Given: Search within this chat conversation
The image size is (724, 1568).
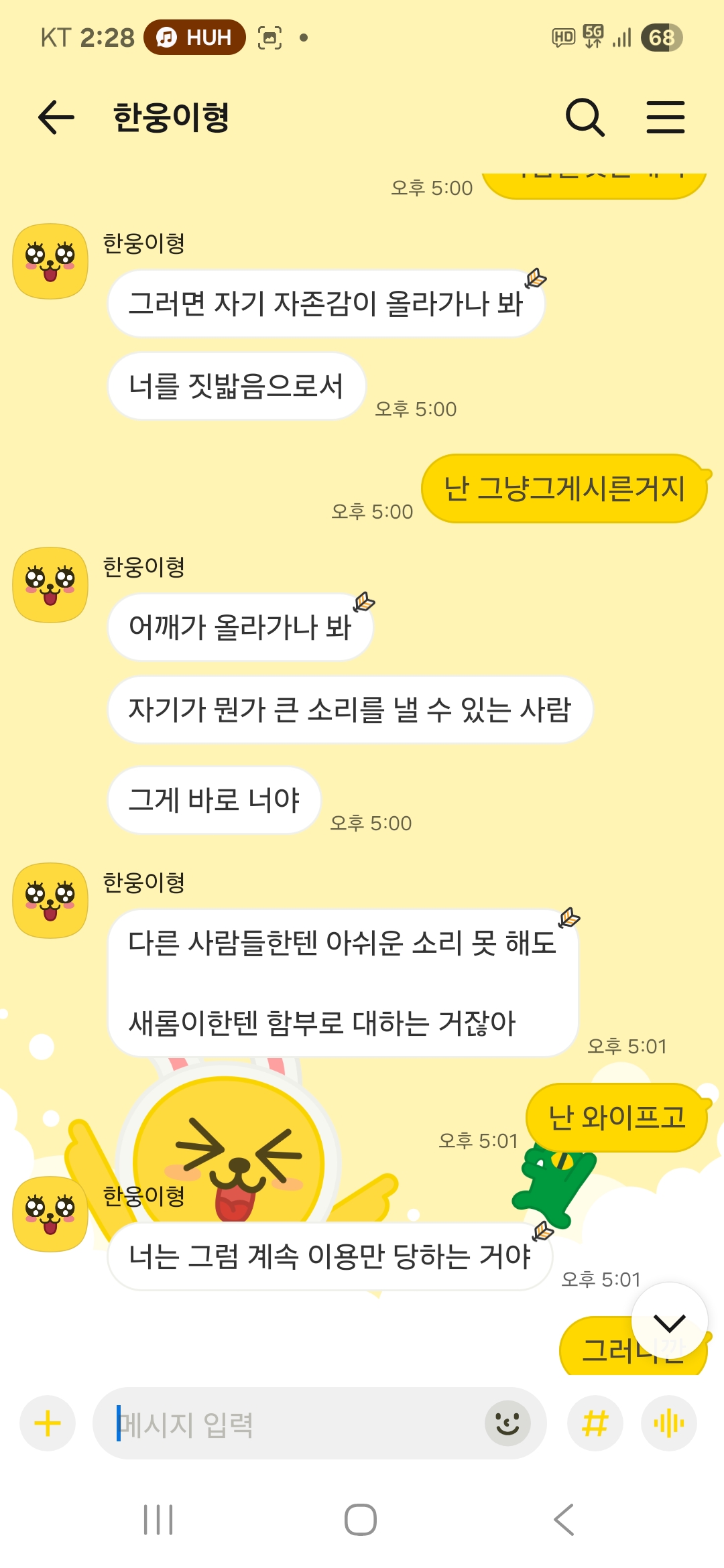Looking at the screenshot, I should coord(585,117).
